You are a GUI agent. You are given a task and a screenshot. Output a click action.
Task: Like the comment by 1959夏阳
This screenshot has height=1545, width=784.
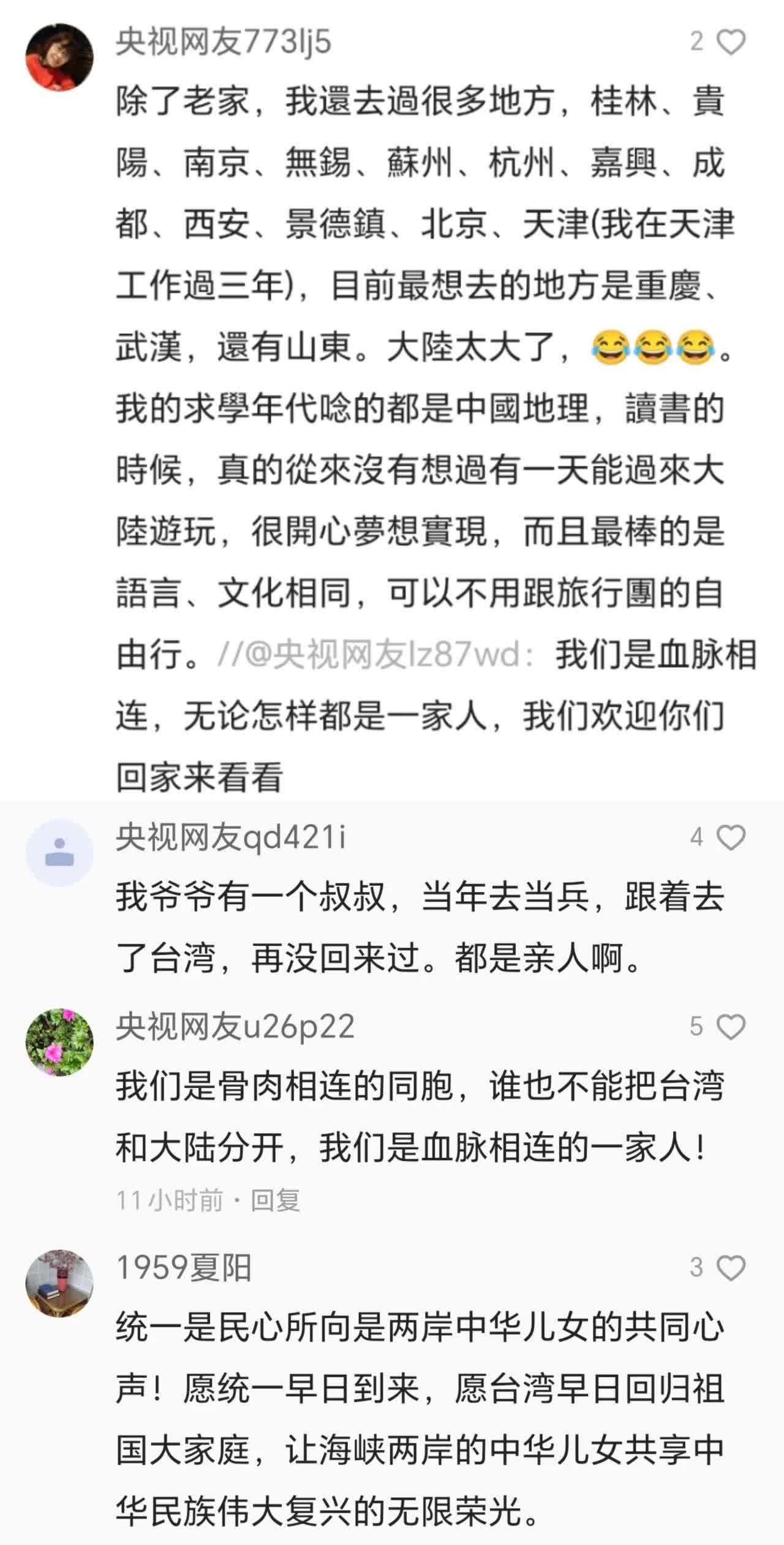[731, 1268]
